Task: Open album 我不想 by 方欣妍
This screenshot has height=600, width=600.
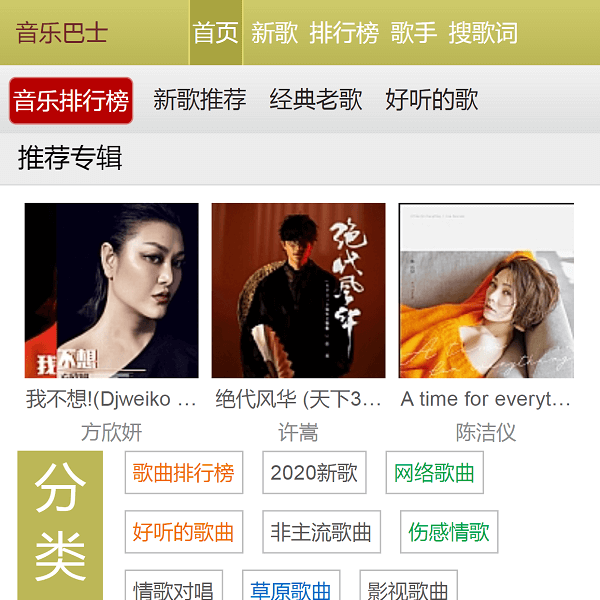Action: pos(111,291)
